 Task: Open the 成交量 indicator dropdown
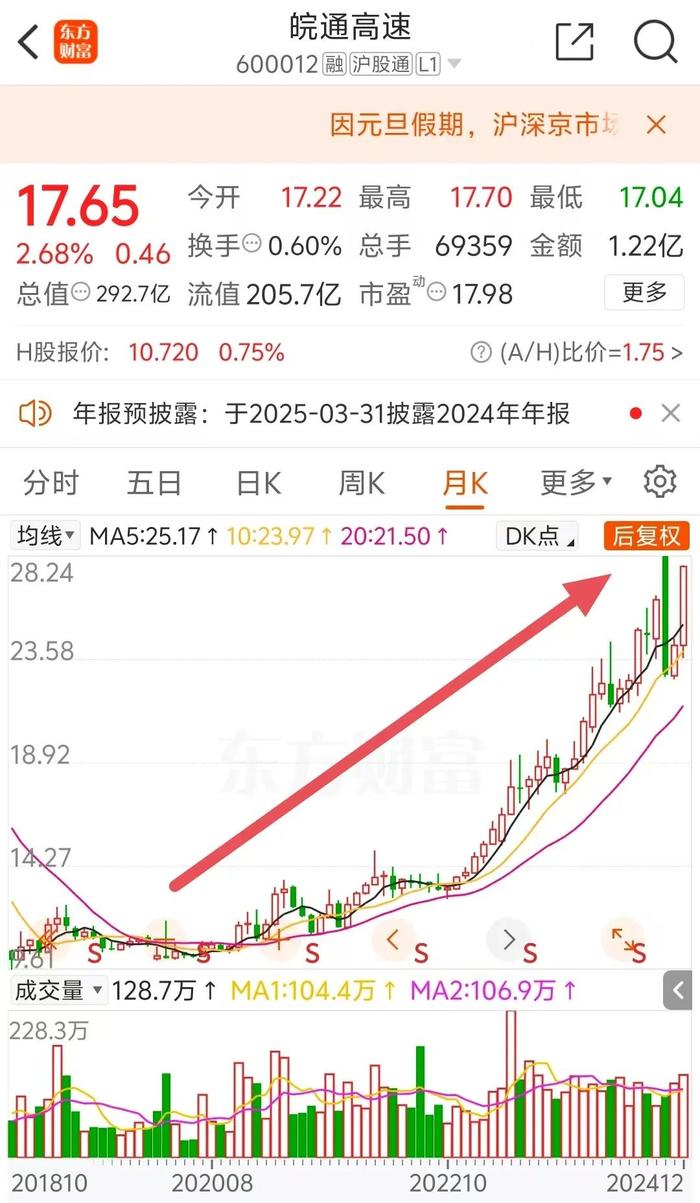point(59,991)
